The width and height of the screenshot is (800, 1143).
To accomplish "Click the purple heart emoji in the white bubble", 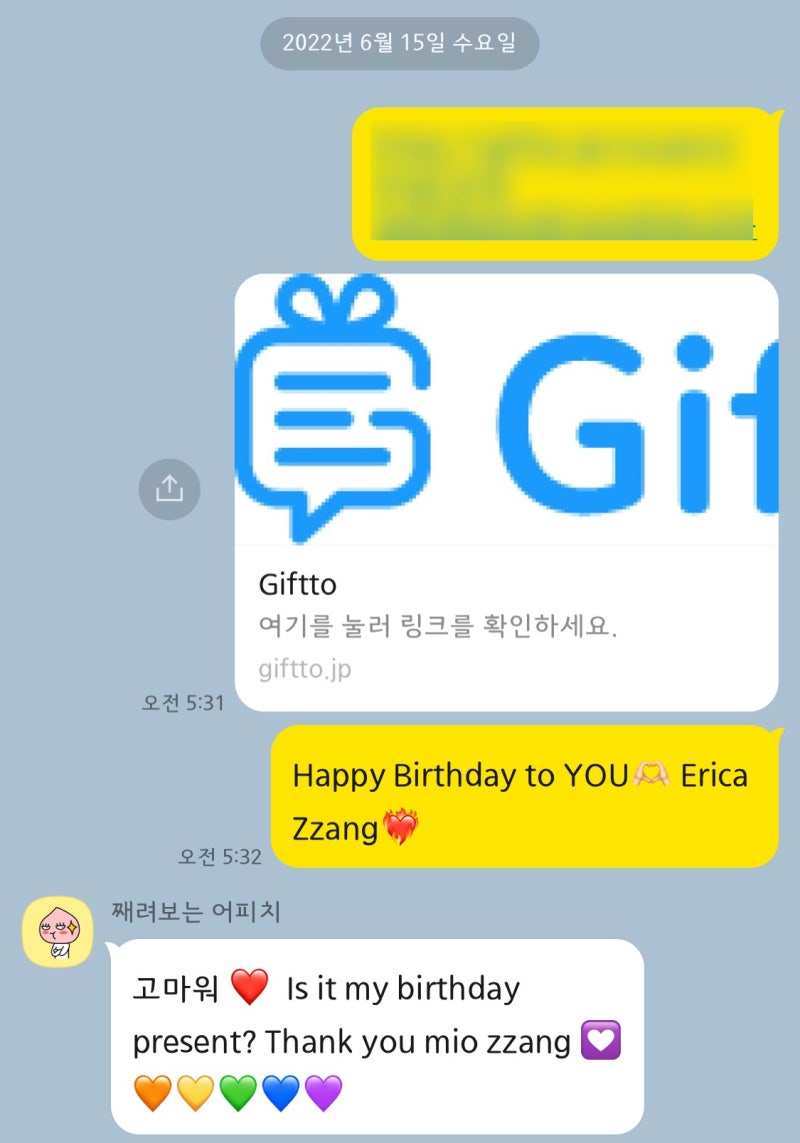I will click(x=600, y=1040).
